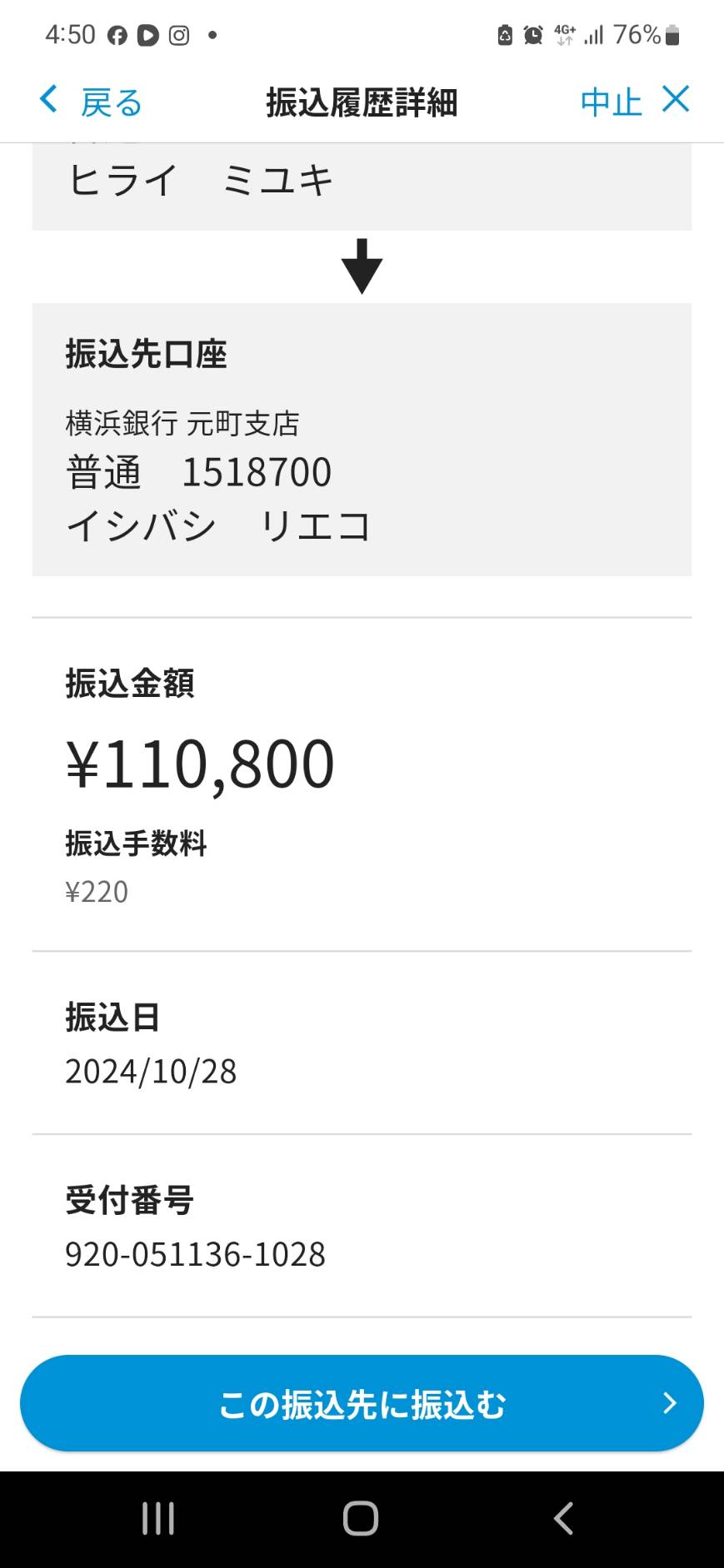Cancel with the 中止 close button

(x=635, y=102)
